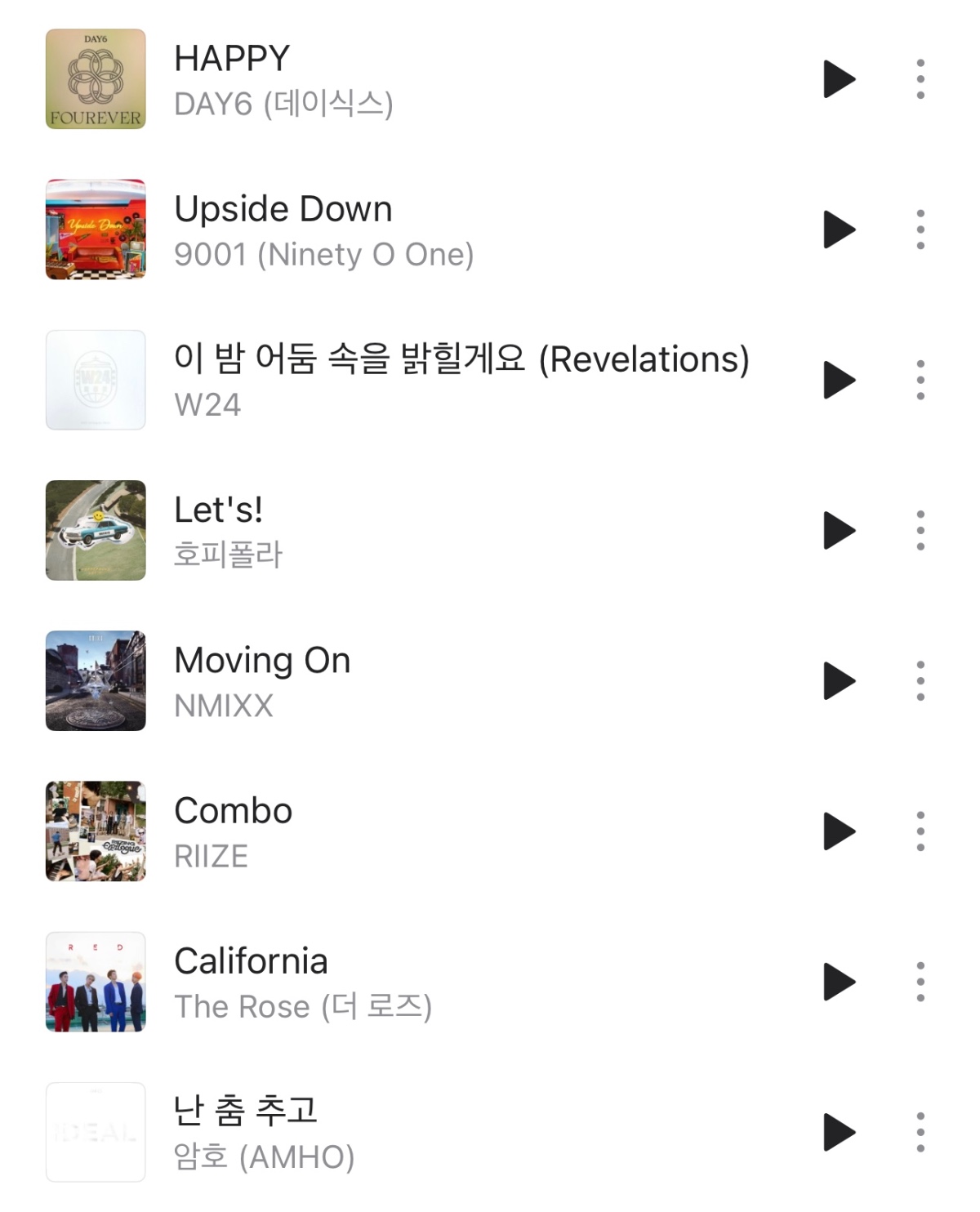Play Moving On by NMIXX
The image size is (980, 1212).
click(x=839, y=680)
